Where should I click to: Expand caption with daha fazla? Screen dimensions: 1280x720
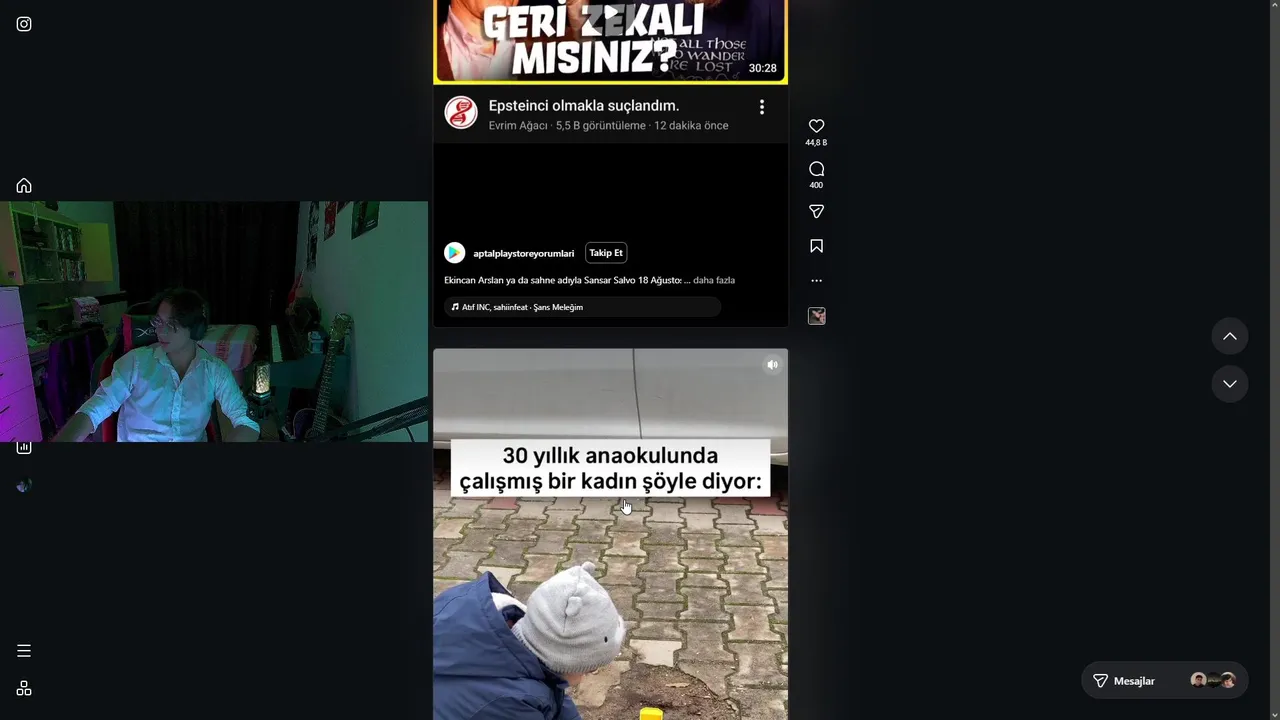pos(713,280)
